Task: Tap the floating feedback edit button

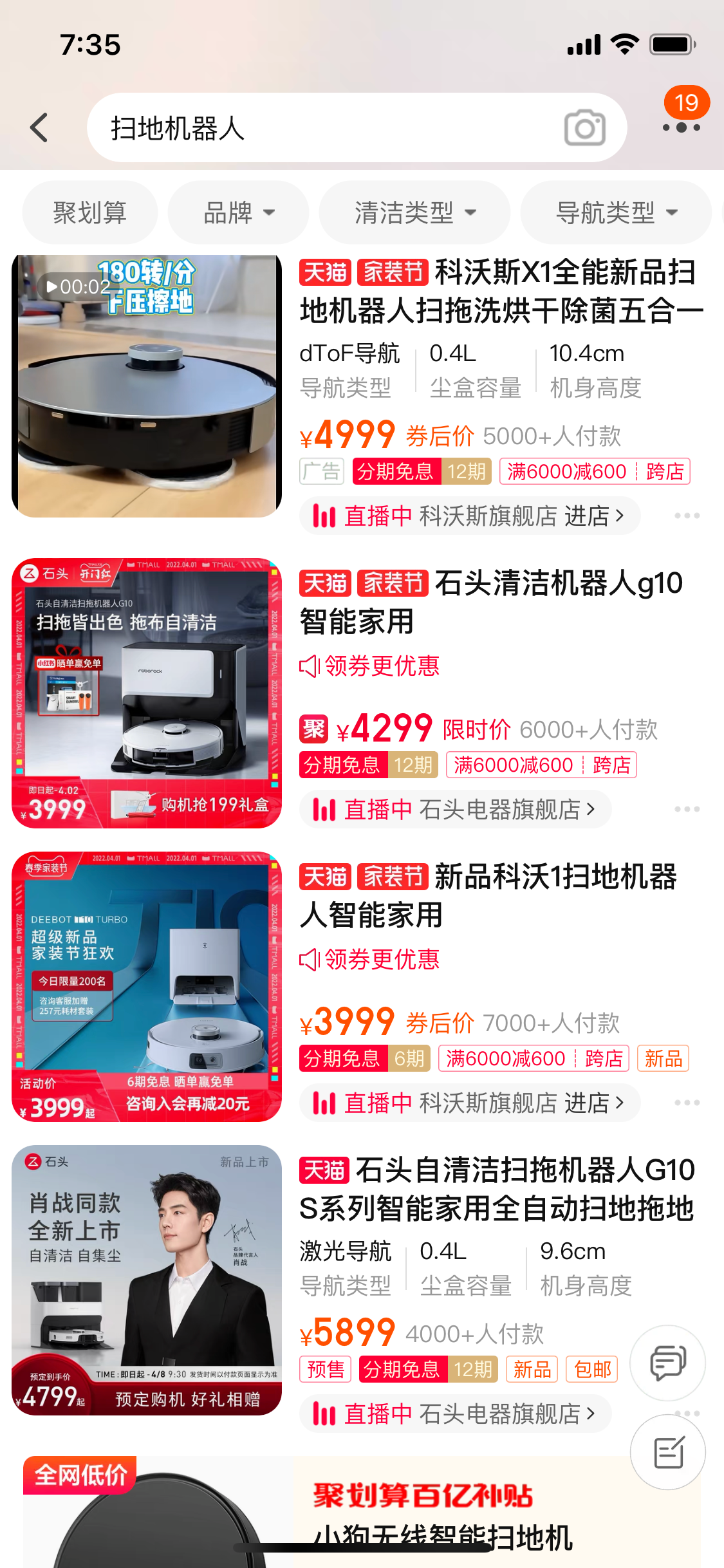Action: click(x=667, y=1452)
